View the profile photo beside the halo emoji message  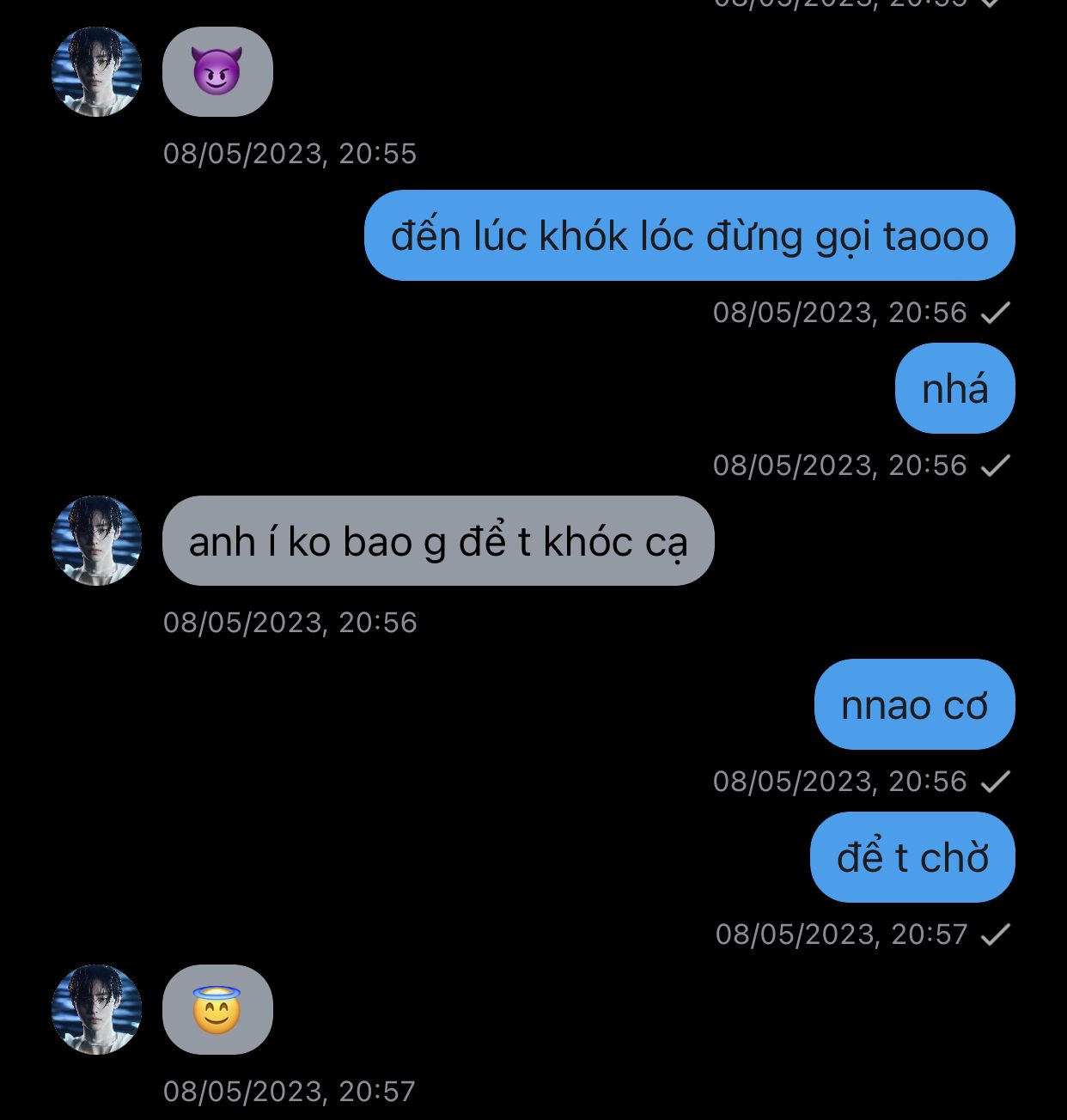(97, 1009)
